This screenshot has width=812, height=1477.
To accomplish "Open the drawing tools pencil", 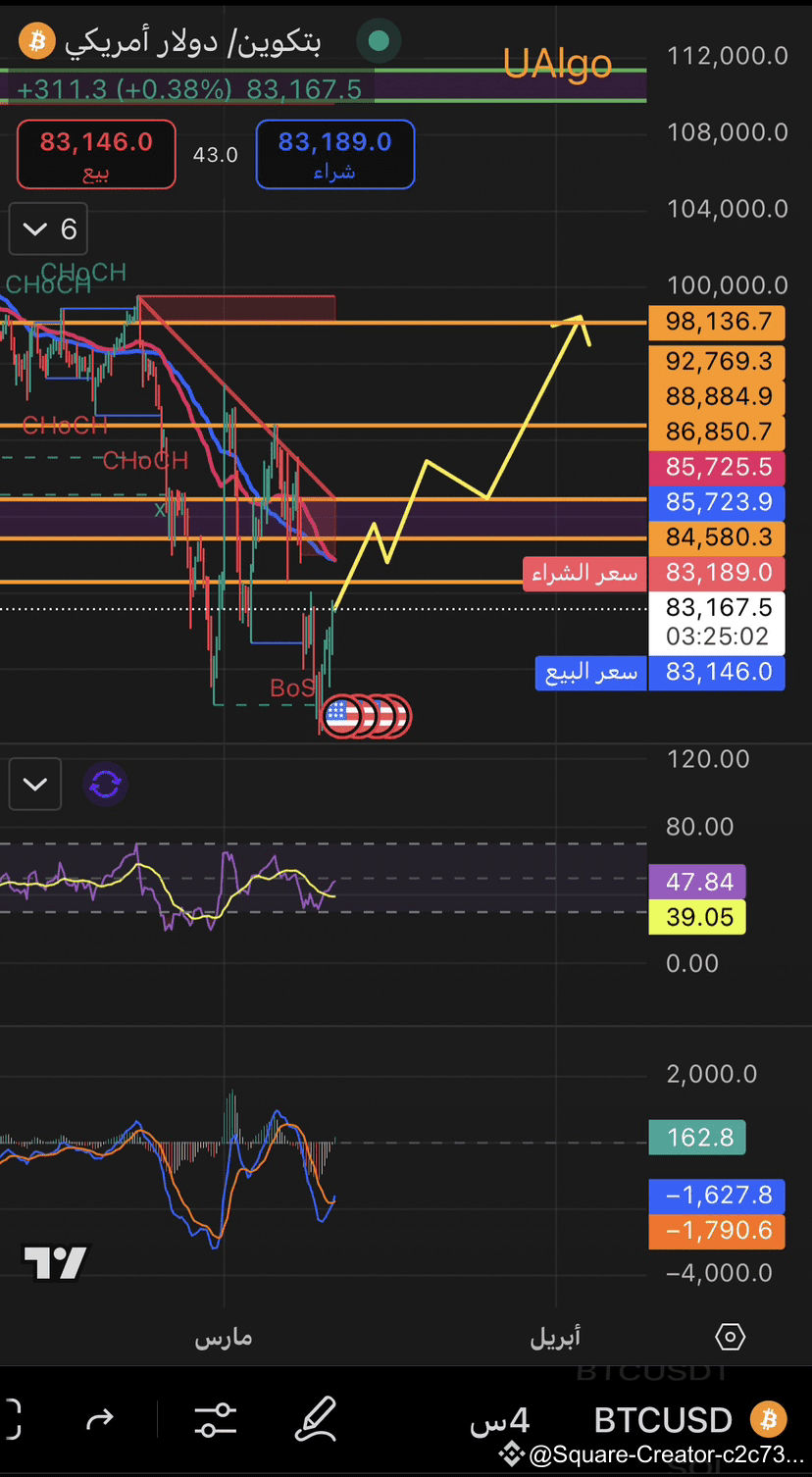I will tap(316, 1420).
